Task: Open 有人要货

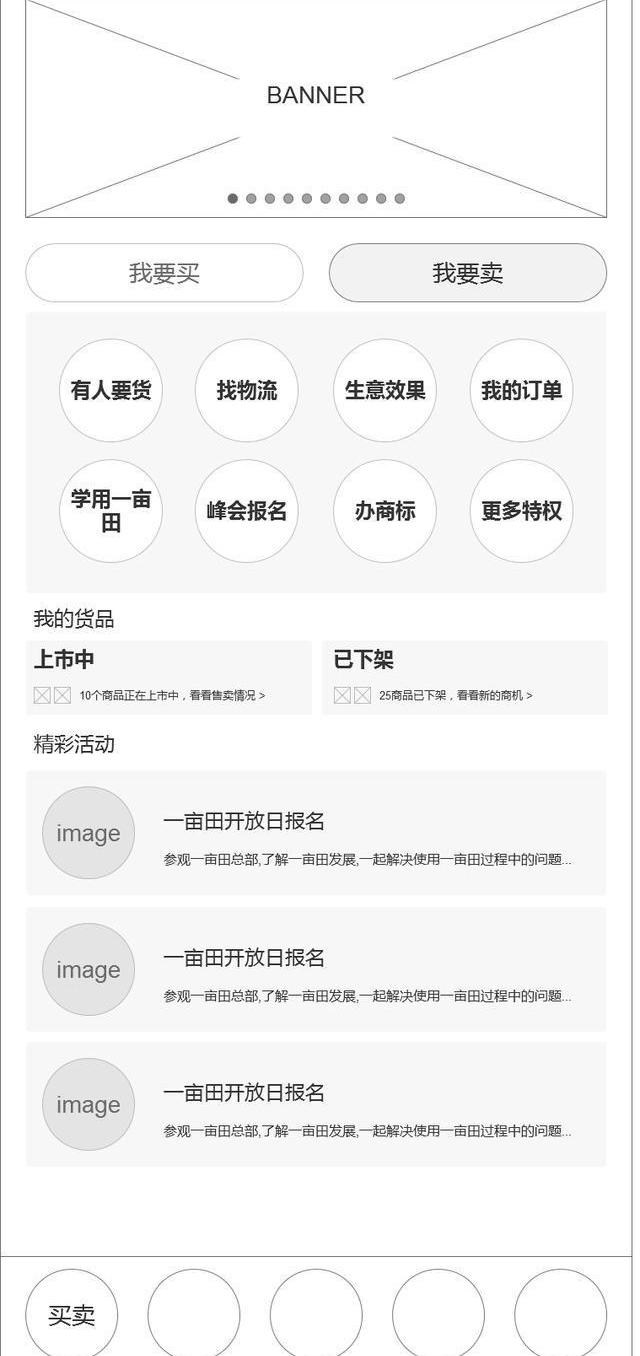Action: [111, 391]
